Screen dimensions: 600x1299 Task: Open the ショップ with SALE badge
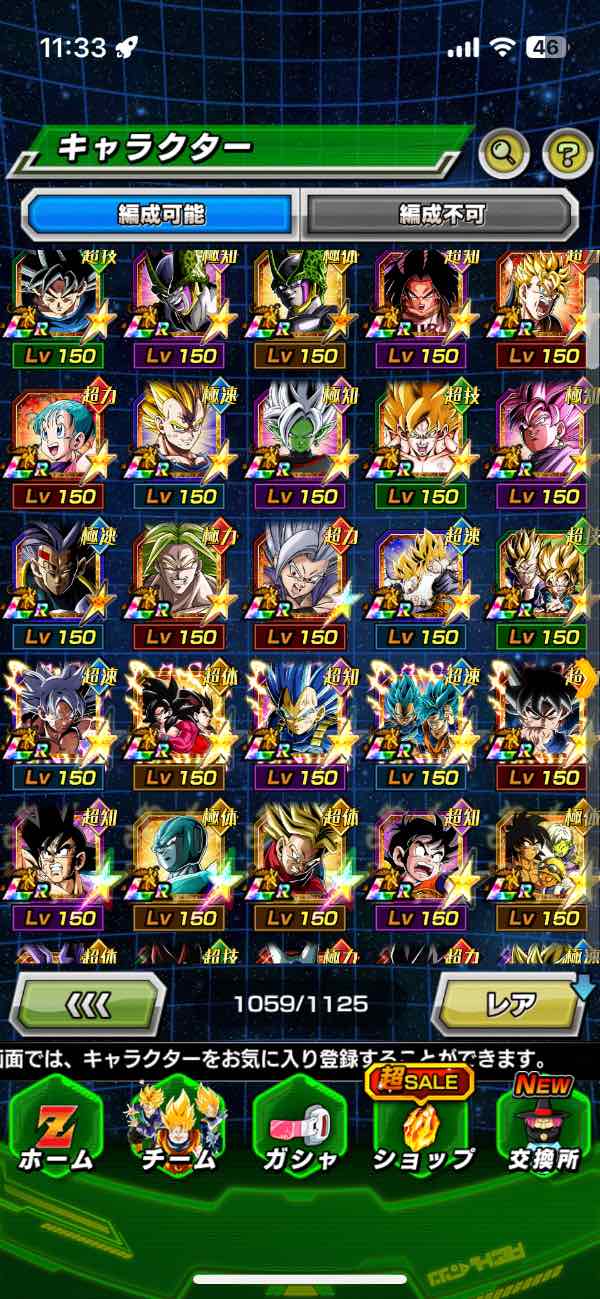click(x=422, y=1128)
